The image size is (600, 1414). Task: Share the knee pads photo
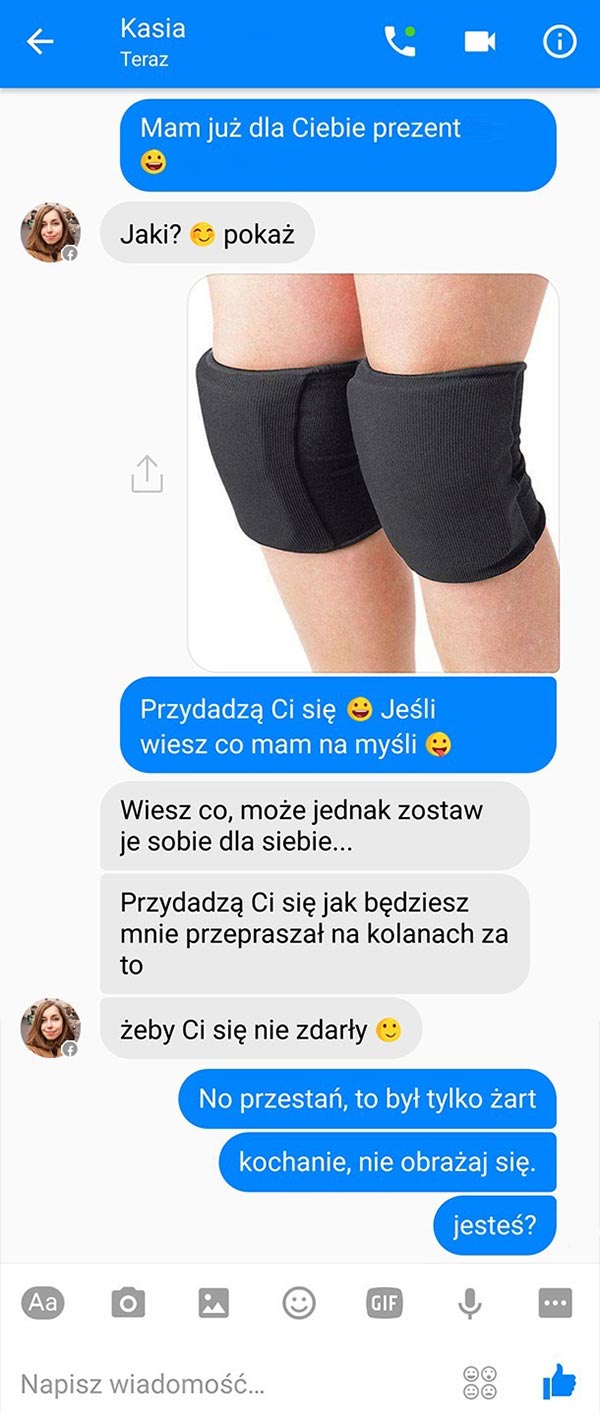147,474
